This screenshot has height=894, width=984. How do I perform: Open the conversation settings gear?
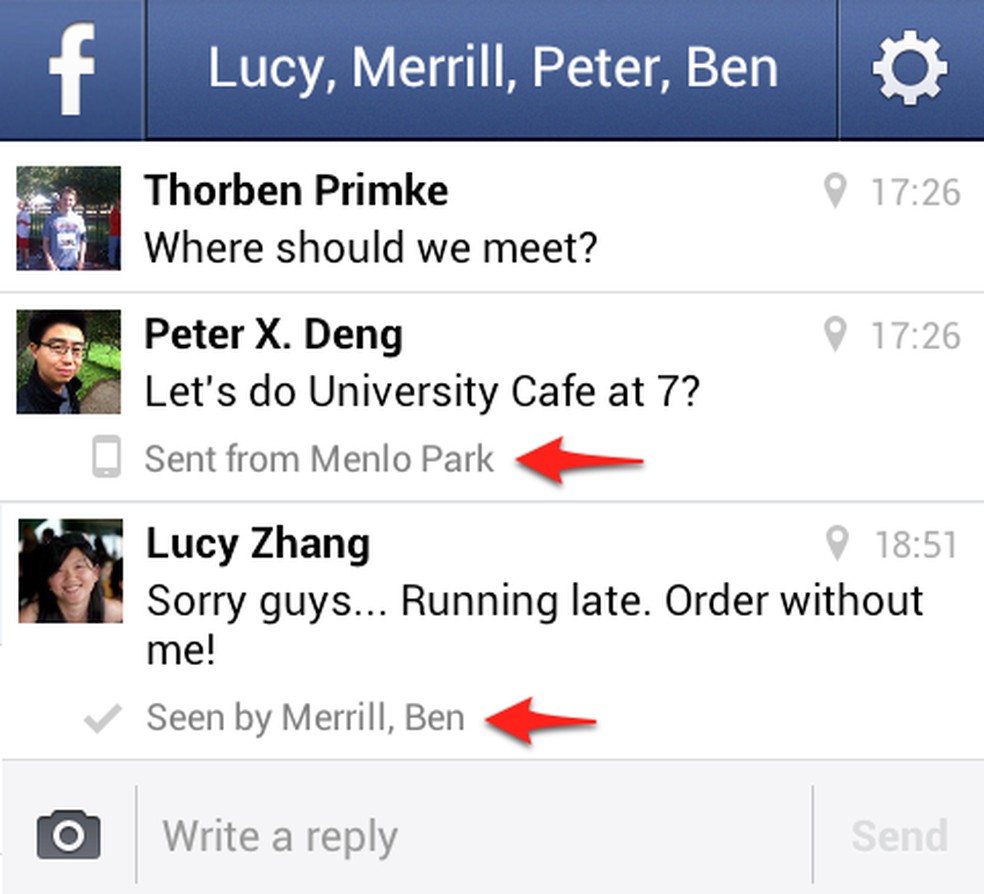[x=909, y=68]
